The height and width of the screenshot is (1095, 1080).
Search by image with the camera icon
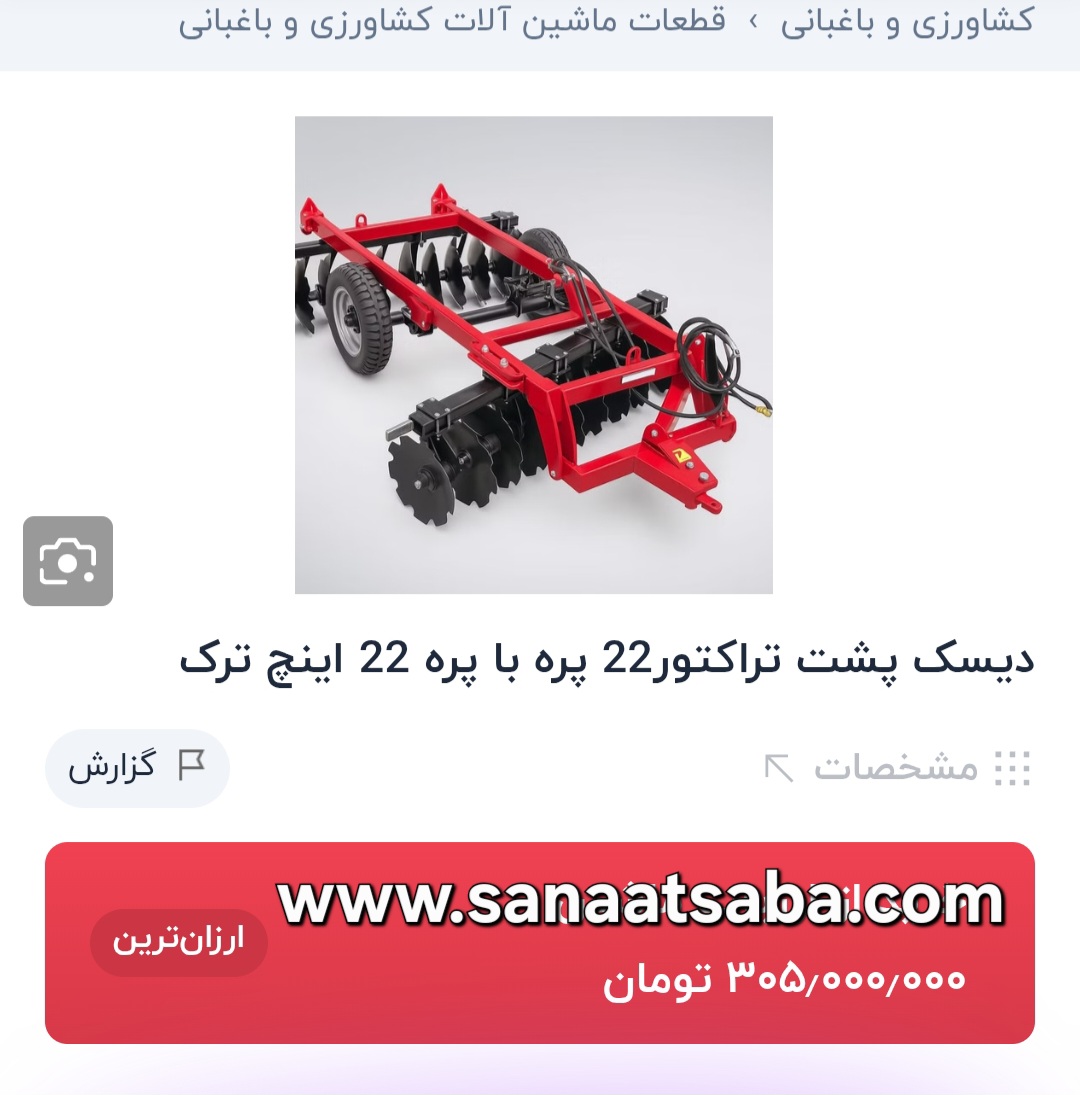click(68, 561)
